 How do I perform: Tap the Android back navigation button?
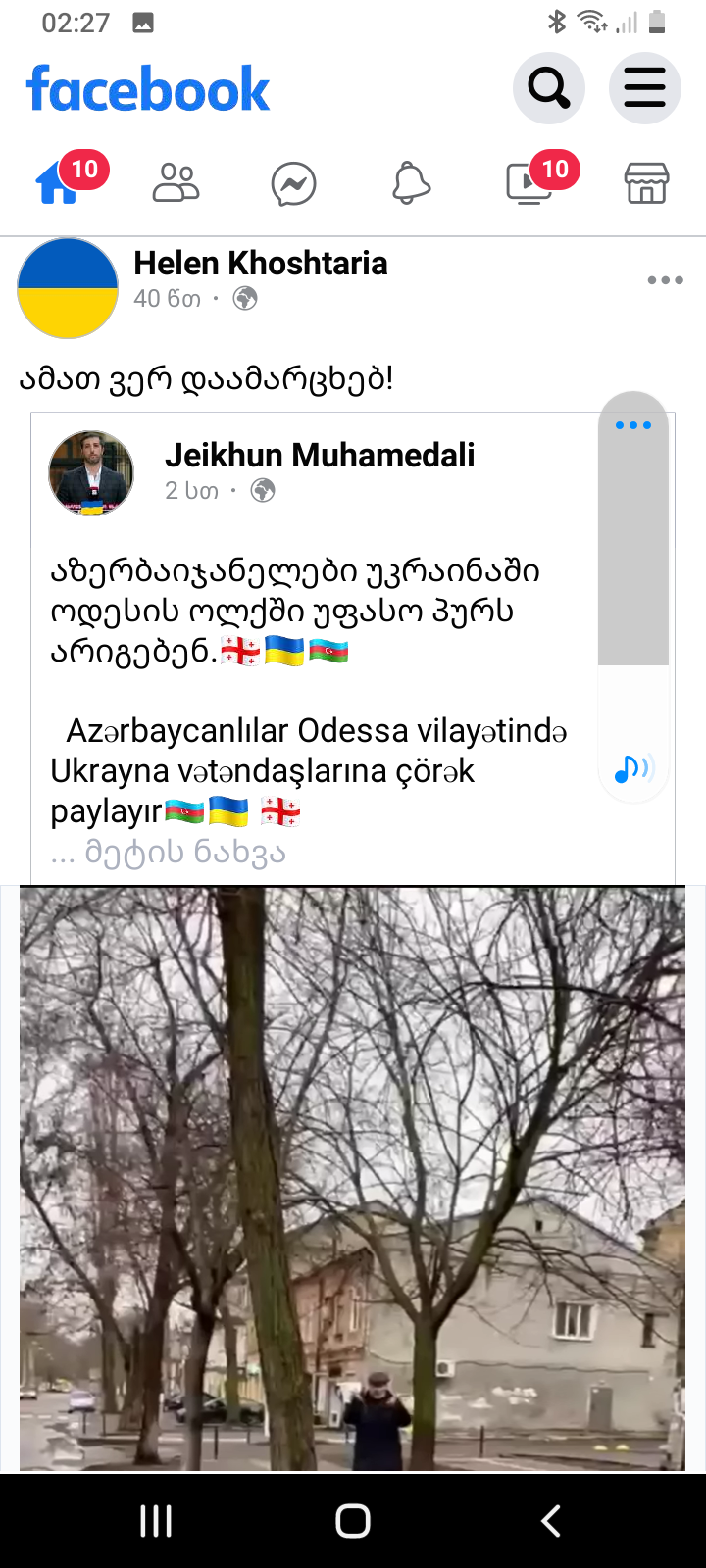point(549,1522)
